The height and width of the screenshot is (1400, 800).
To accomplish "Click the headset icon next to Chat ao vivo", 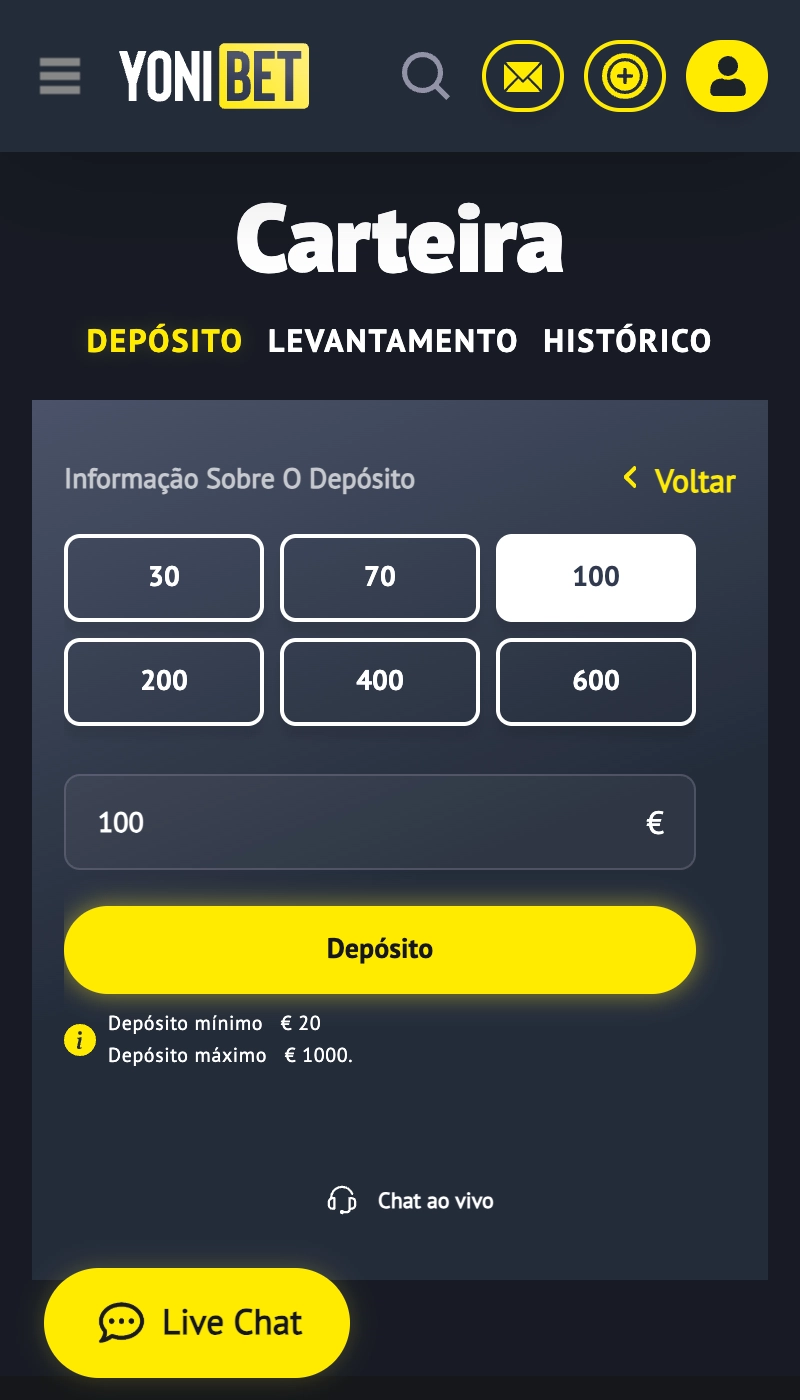I will [x=342, y=1200].
